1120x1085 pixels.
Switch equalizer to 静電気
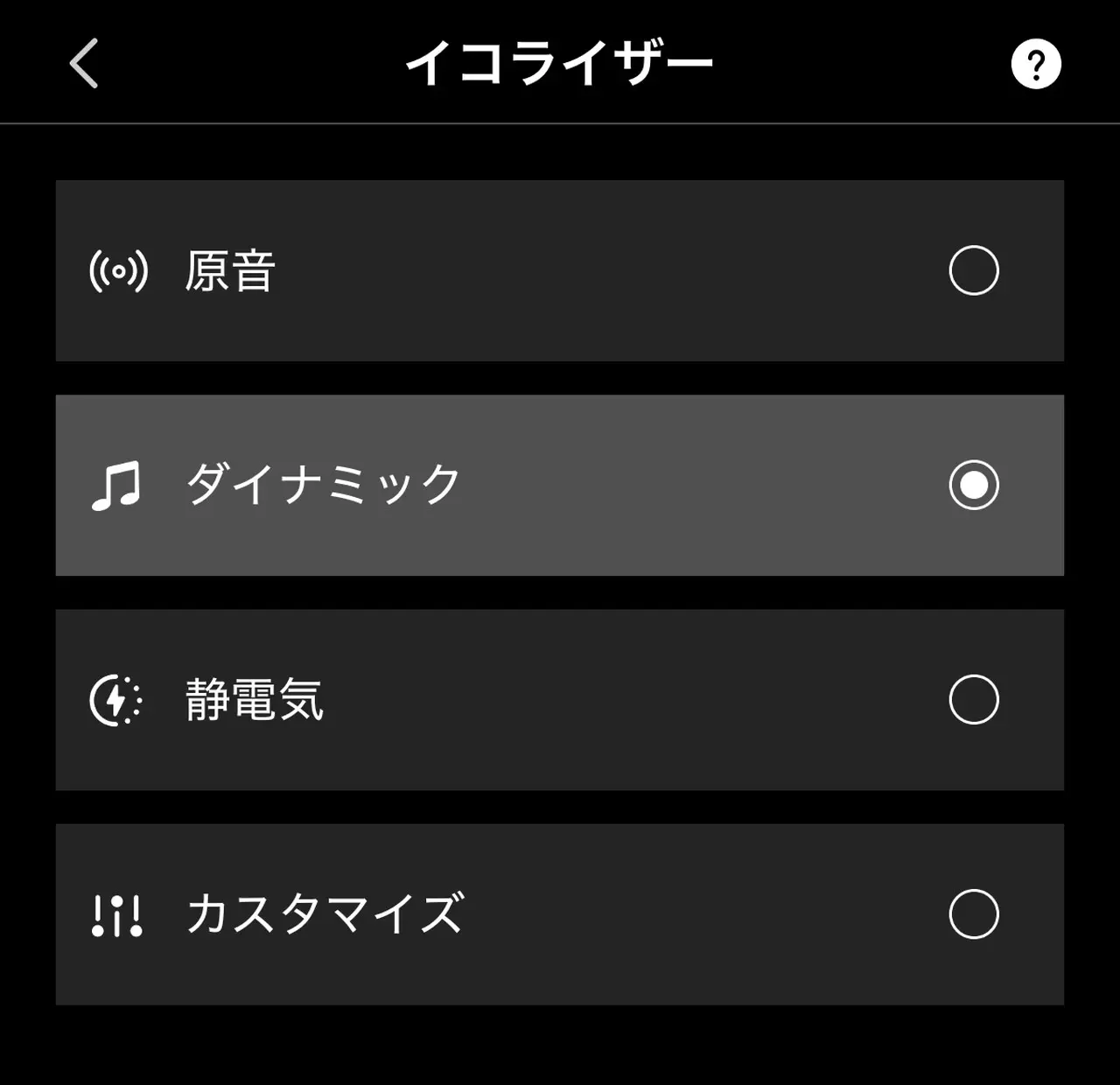[x=973, y=699]
